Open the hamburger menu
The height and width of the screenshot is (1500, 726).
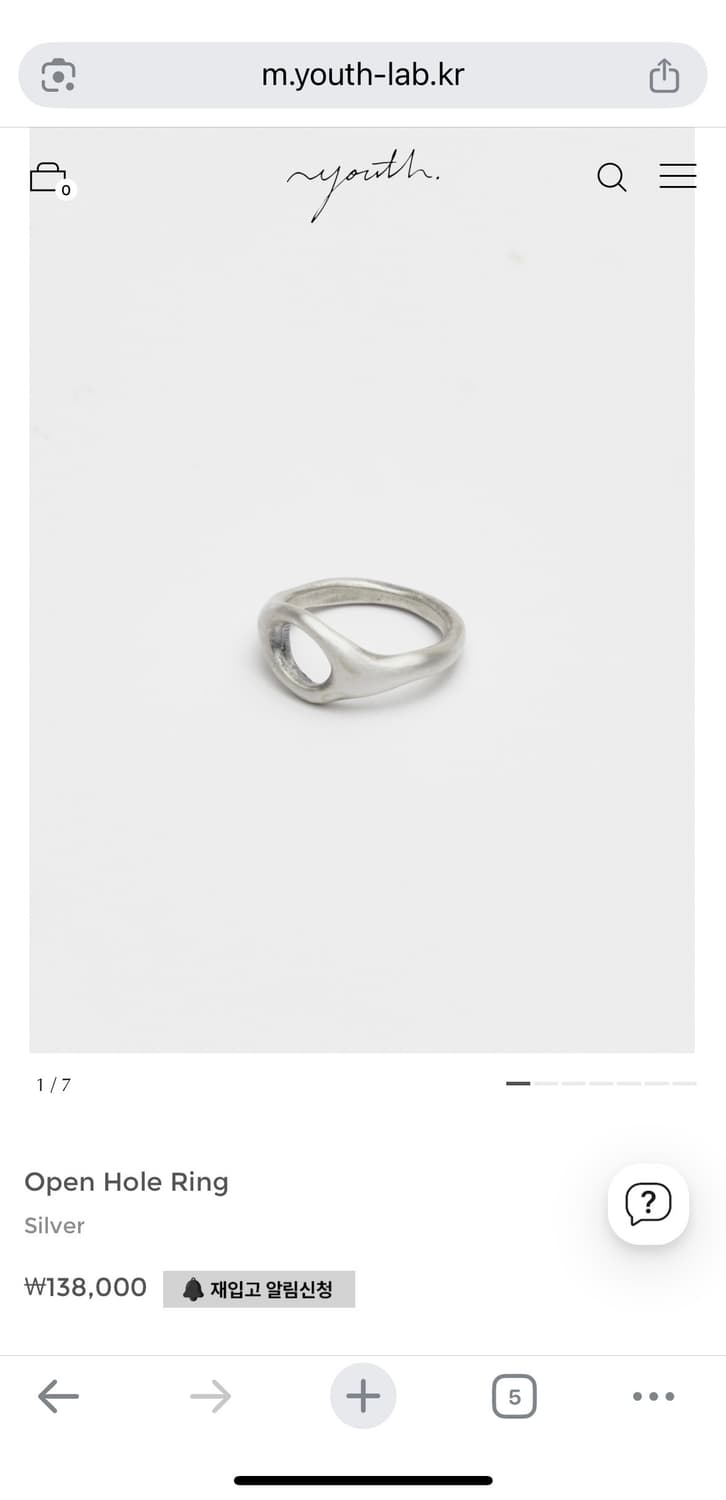(678, 176)
